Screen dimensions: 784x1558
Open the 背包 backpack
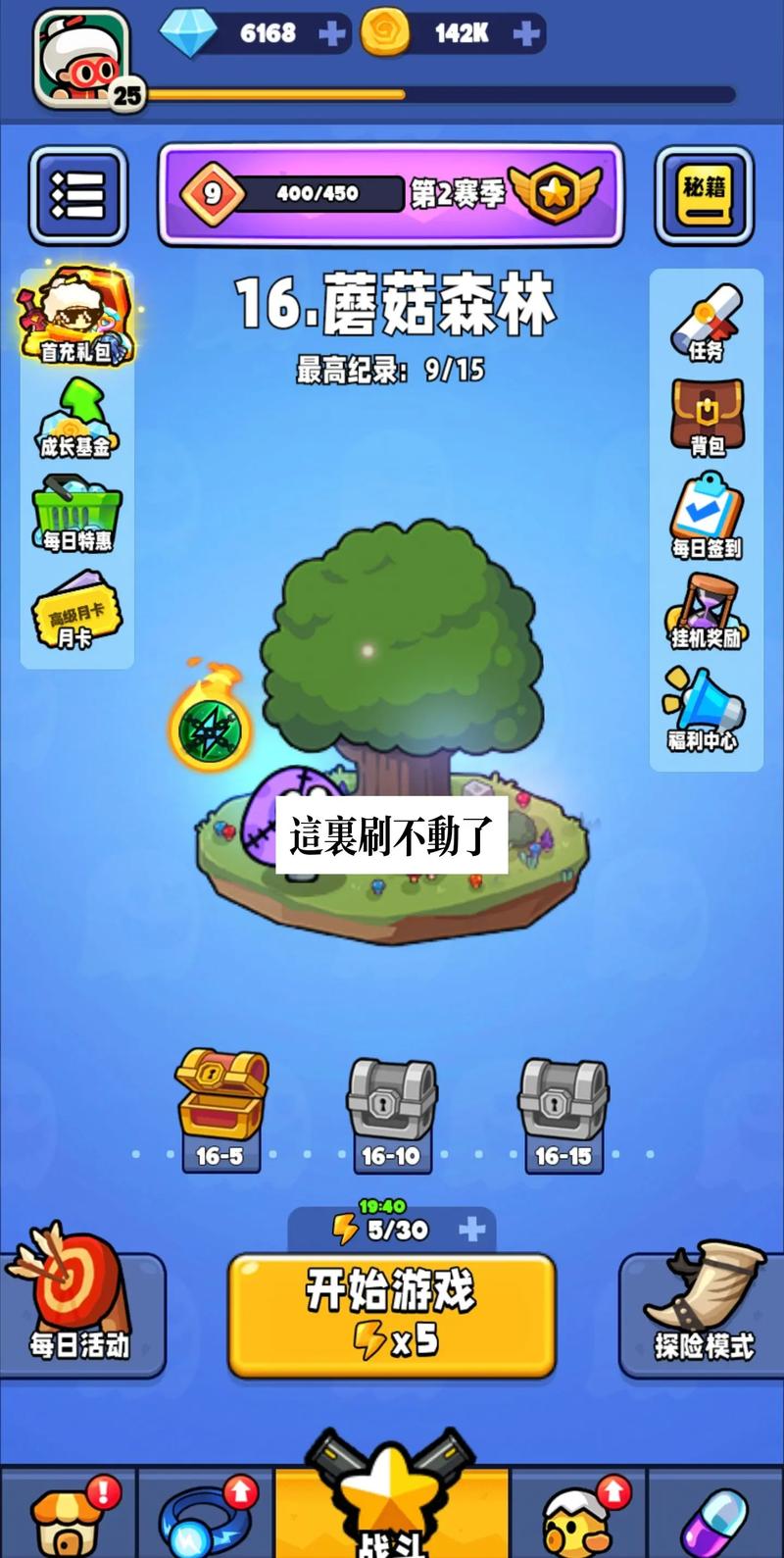(707, 417)
